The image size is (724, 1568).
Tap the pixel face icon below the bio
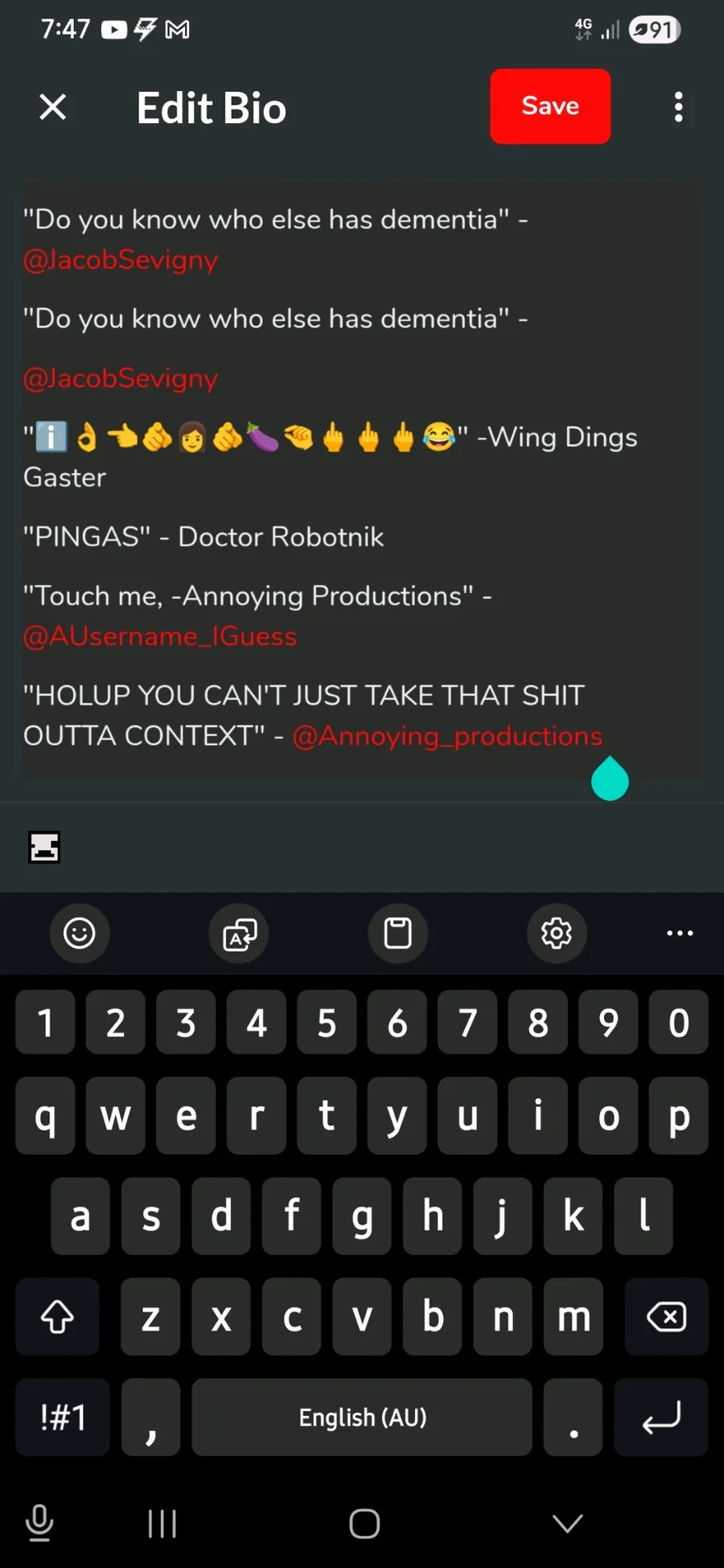click(x=44, y=847)
